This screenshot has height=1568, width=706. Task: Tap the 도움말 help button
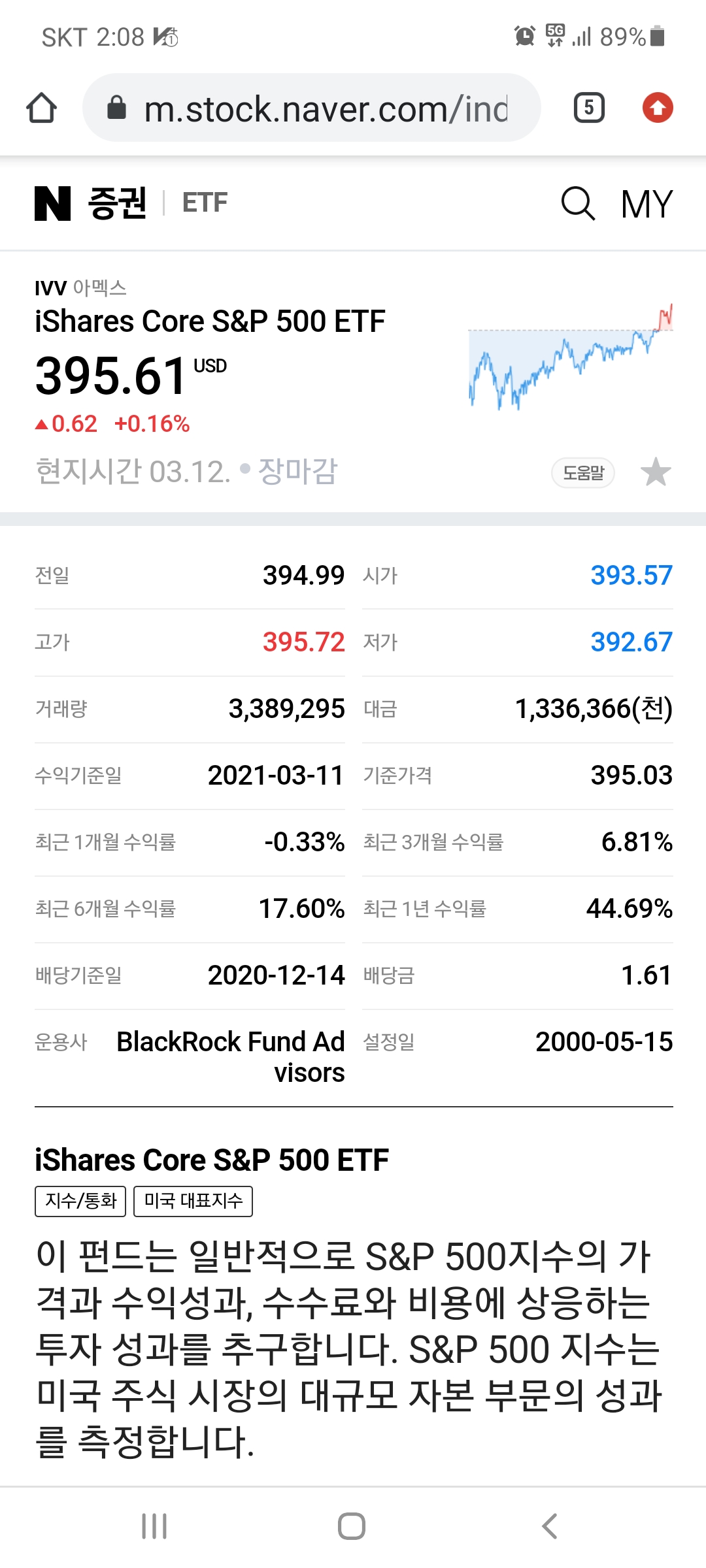pyautogui.click(x=583, y=472)
